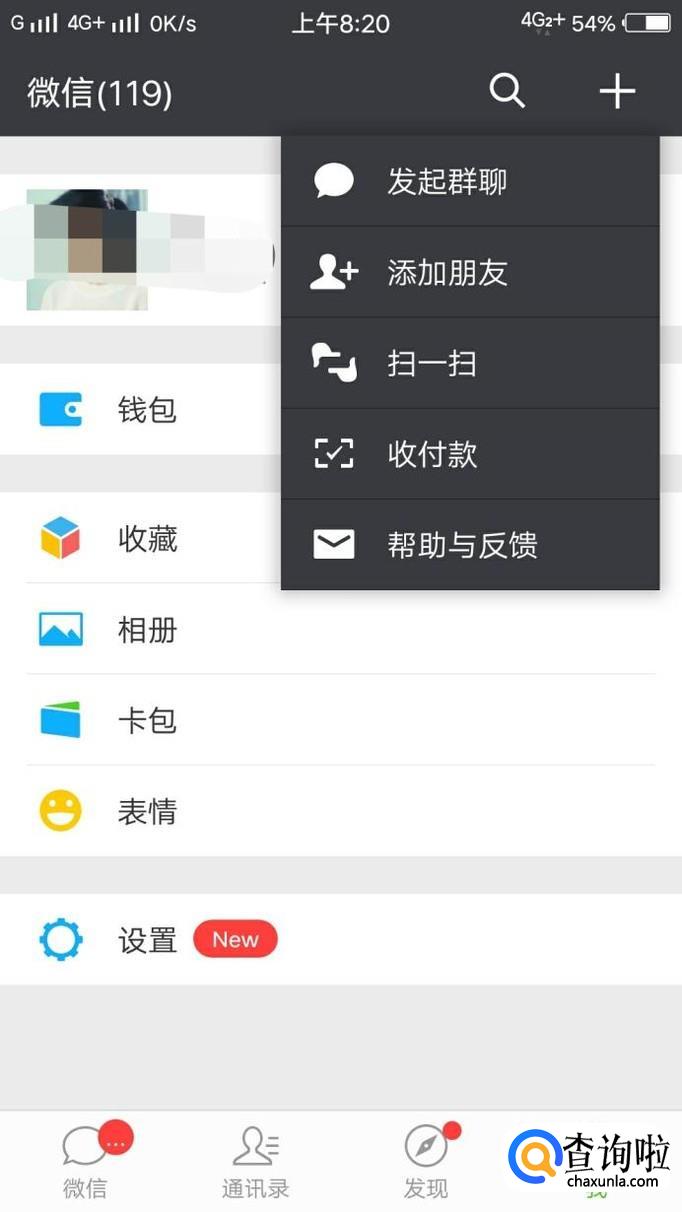Open the 相册 album row
This screenshot has width=682, height=1212.
pos(300,630)
